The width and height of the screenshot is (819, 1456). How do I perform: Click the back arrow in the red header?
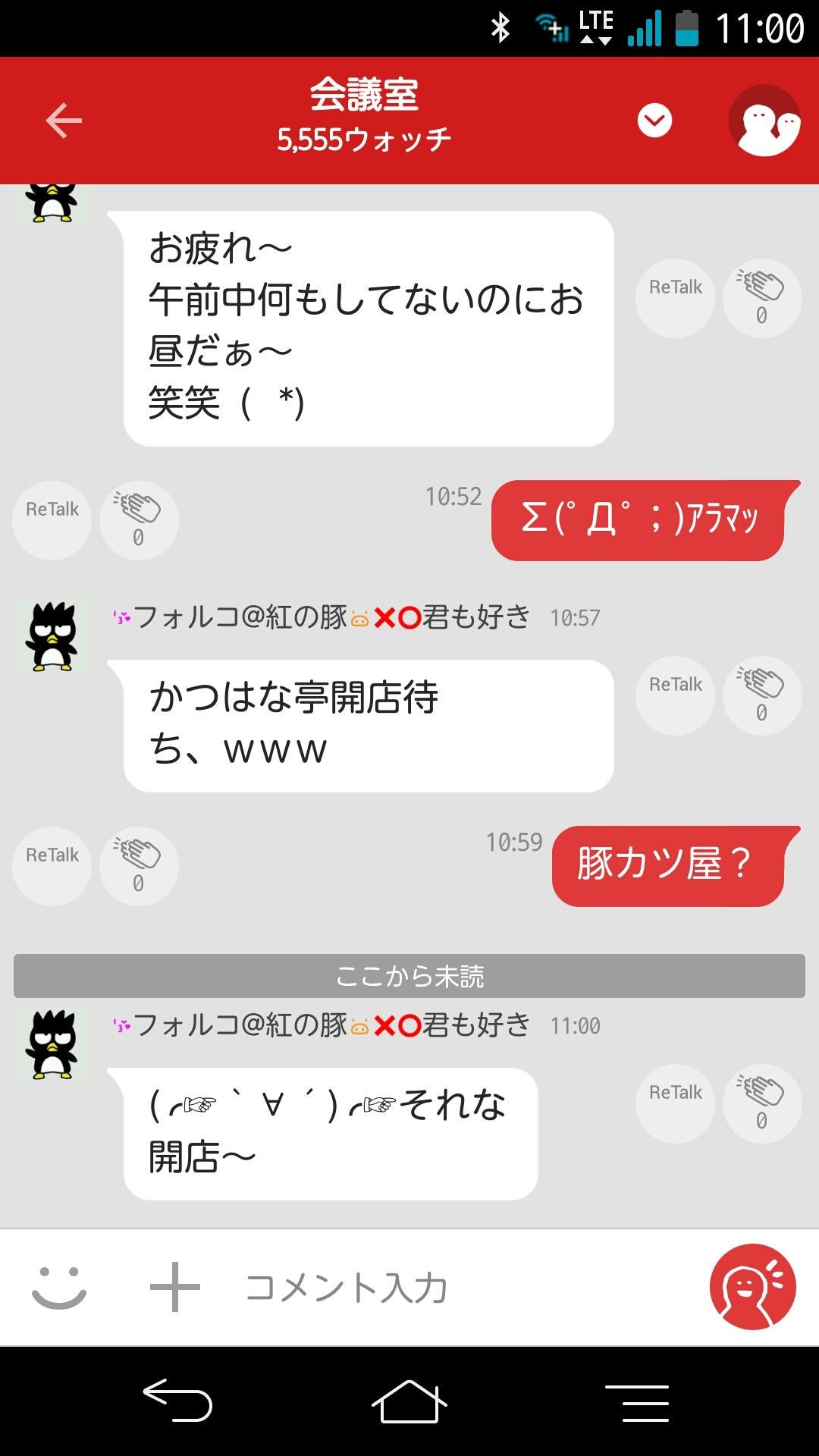(x=64, y=120)
